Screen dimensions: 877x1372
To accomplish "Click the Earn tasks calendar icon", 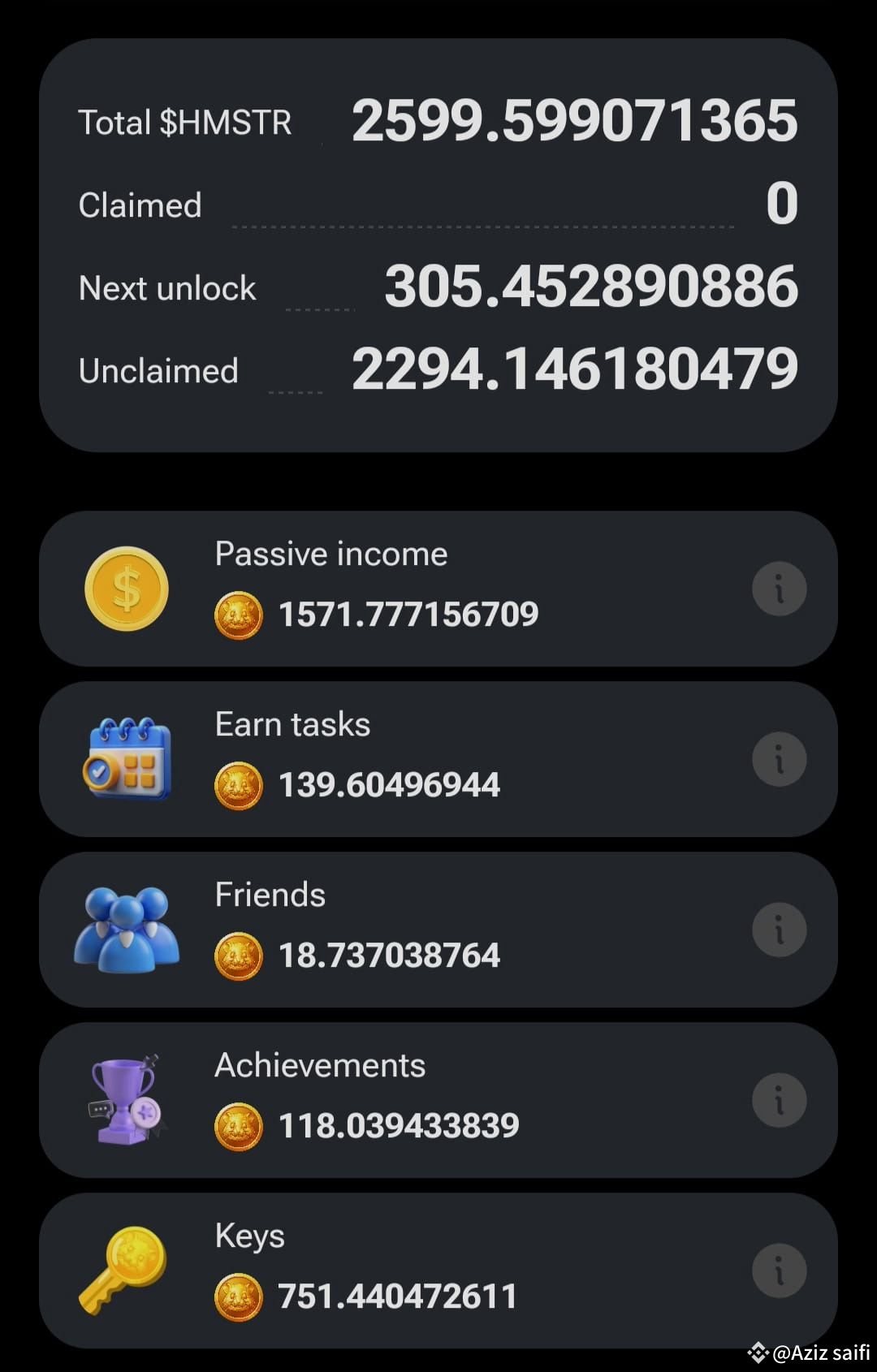I will coord(126,757).
